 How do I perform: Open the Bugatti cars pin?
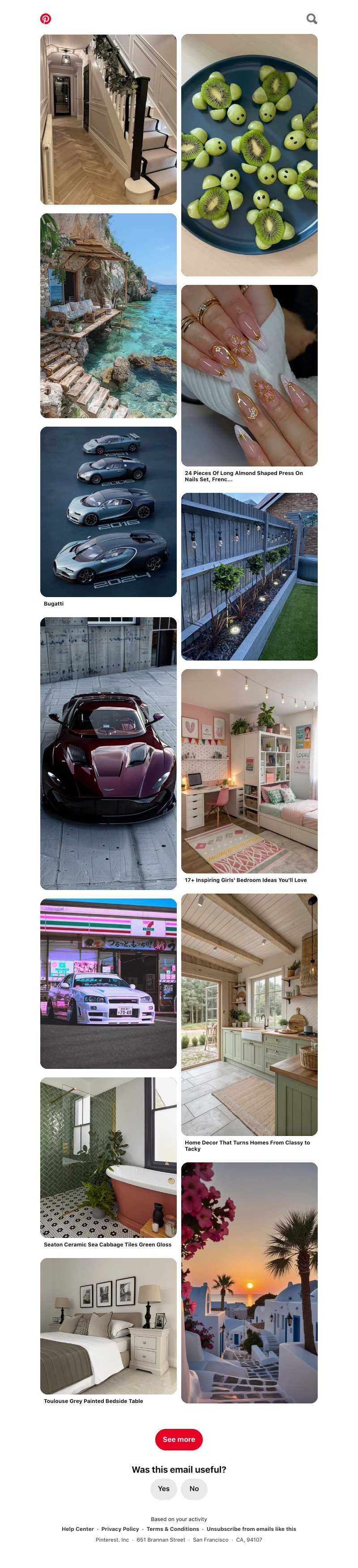coord(108,511)
